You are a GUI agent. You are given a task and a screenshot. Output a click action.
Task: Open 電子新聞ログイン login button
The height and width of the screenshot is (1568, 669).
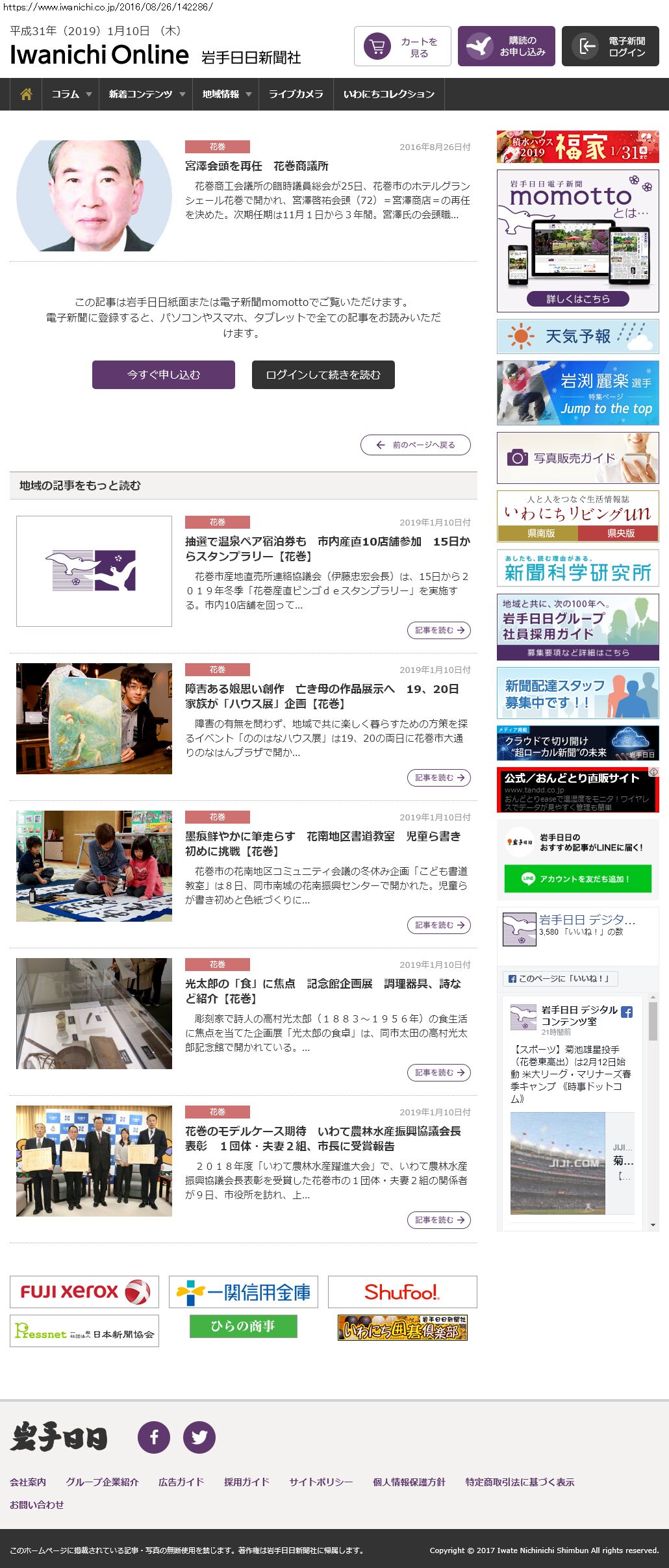tap(611, 47)
